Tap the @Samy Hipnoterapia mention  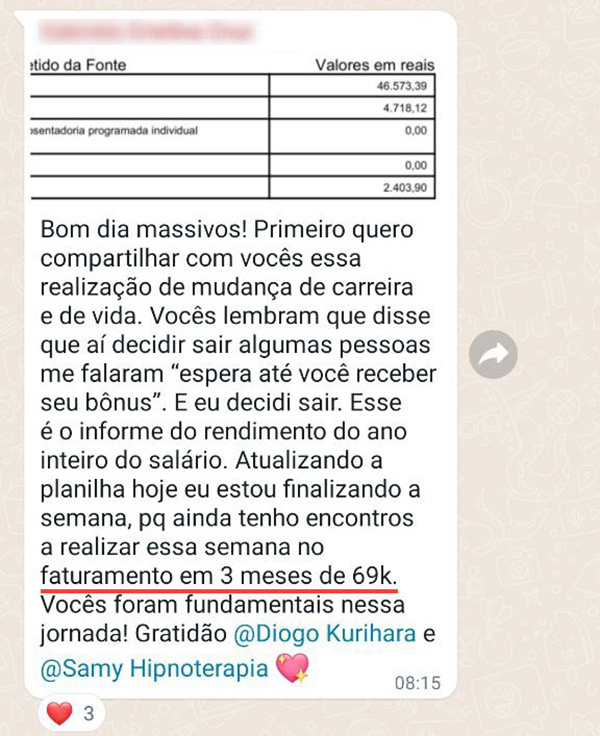click(x=154, y=668)
